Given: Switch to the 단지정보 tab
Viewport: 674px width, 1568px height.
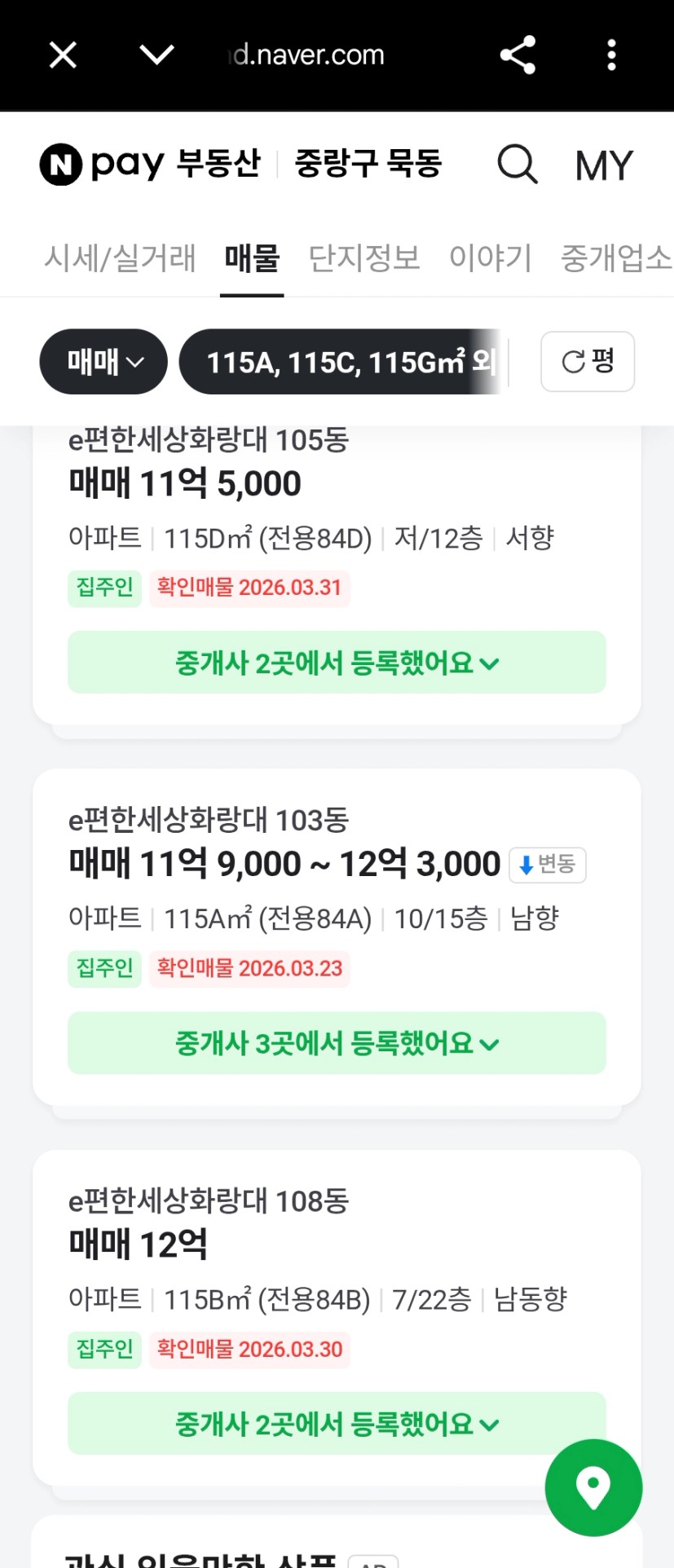Looking at the screenshot, I should click(364, 258).
